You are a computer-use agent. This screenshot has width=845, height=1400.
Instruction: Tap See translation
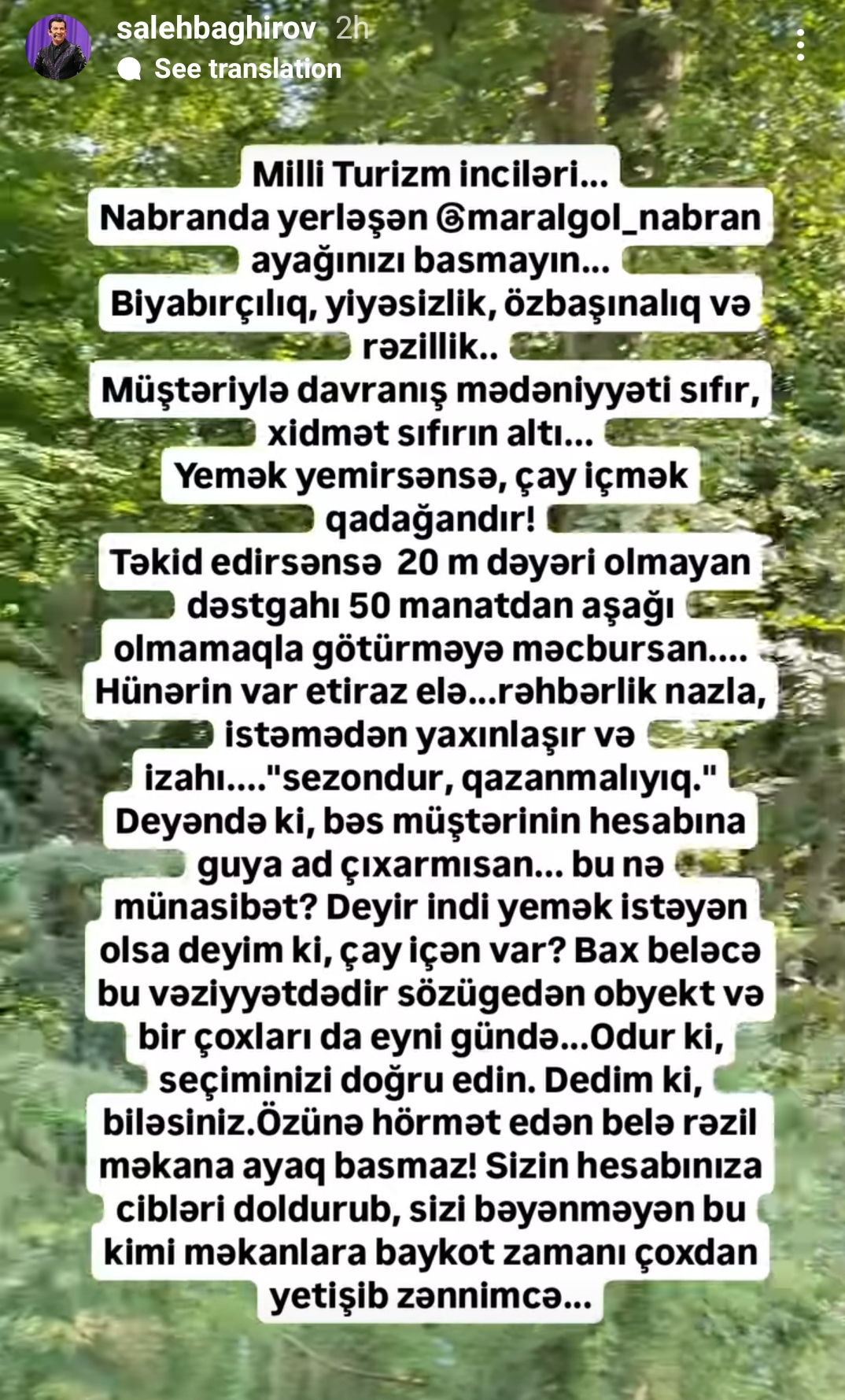247,69
